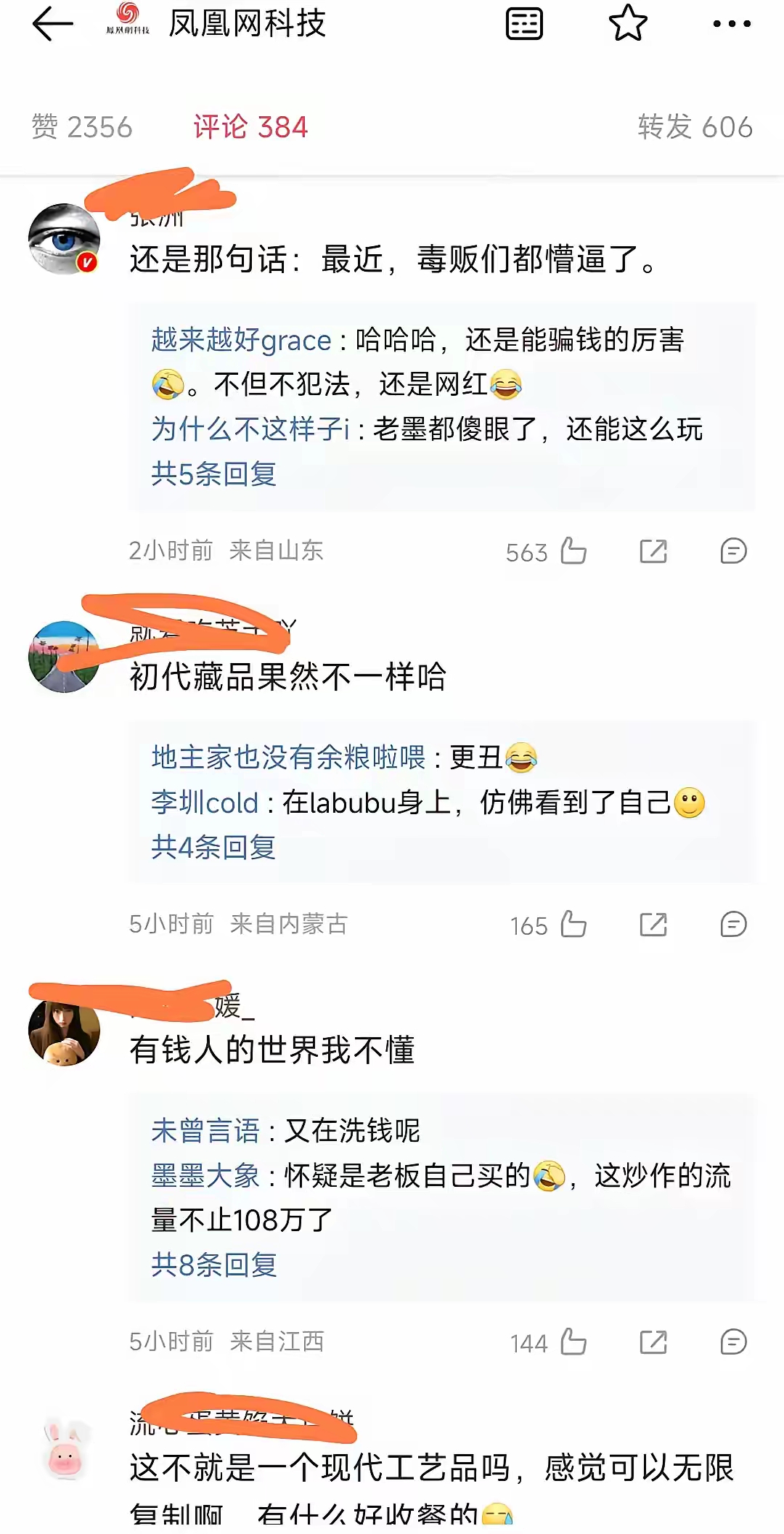Open the three-dot overflow menu

tap(731, 25)
